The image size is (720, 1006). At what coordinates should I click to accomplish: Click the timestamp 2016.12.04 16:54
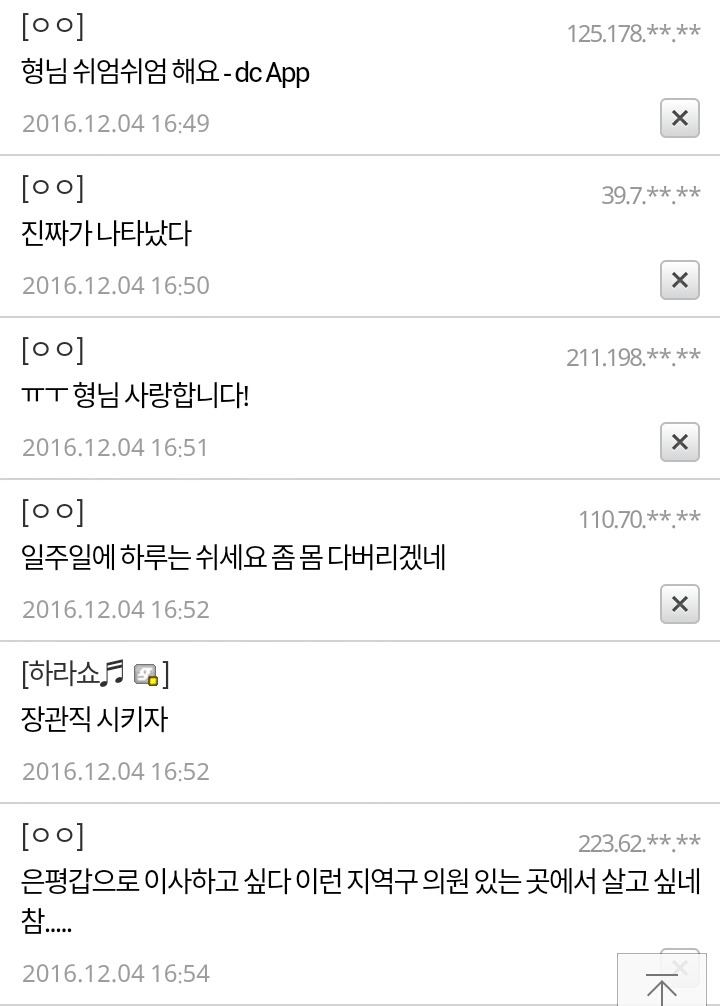[x=115, y=972]
